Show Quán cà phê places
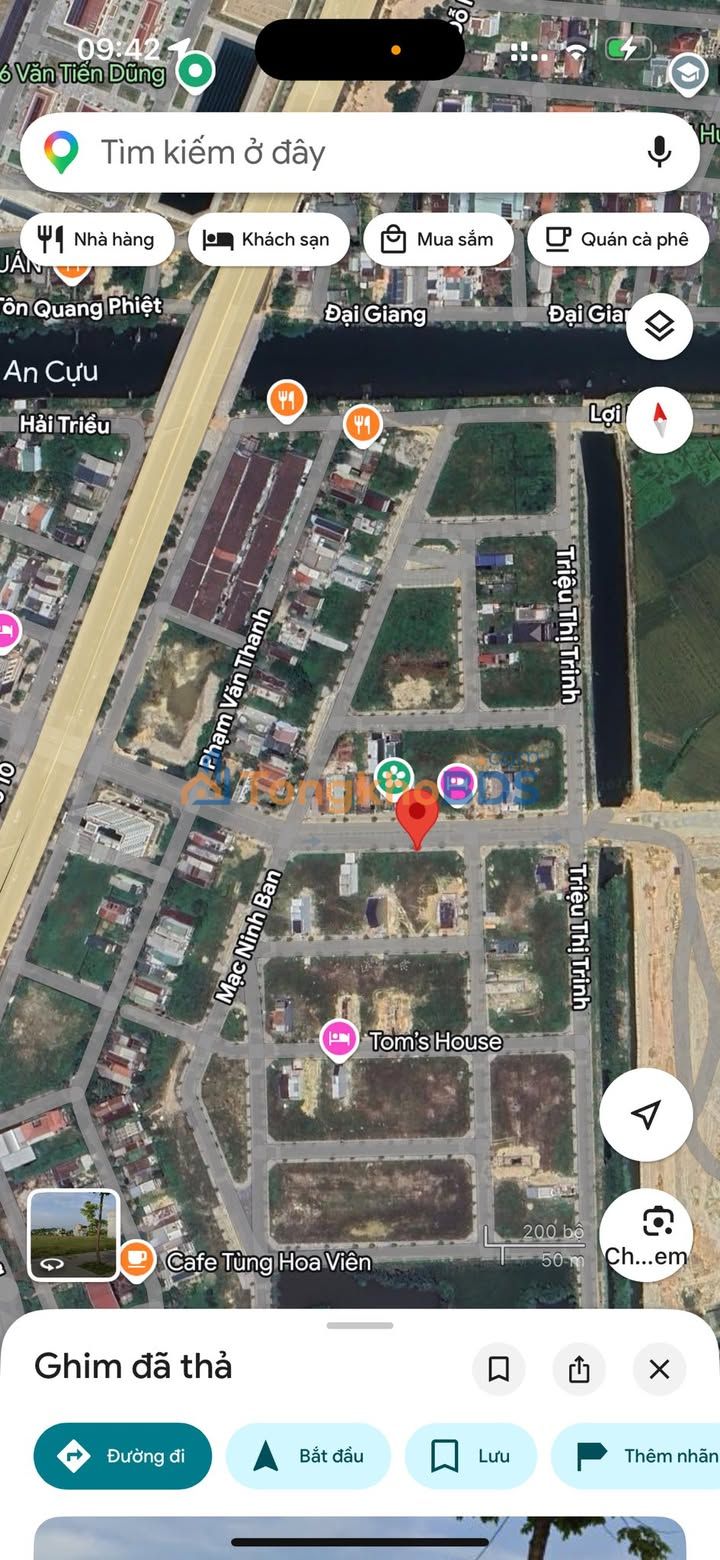This screenshot has height=1560, width=720. (x=618, y=239)
